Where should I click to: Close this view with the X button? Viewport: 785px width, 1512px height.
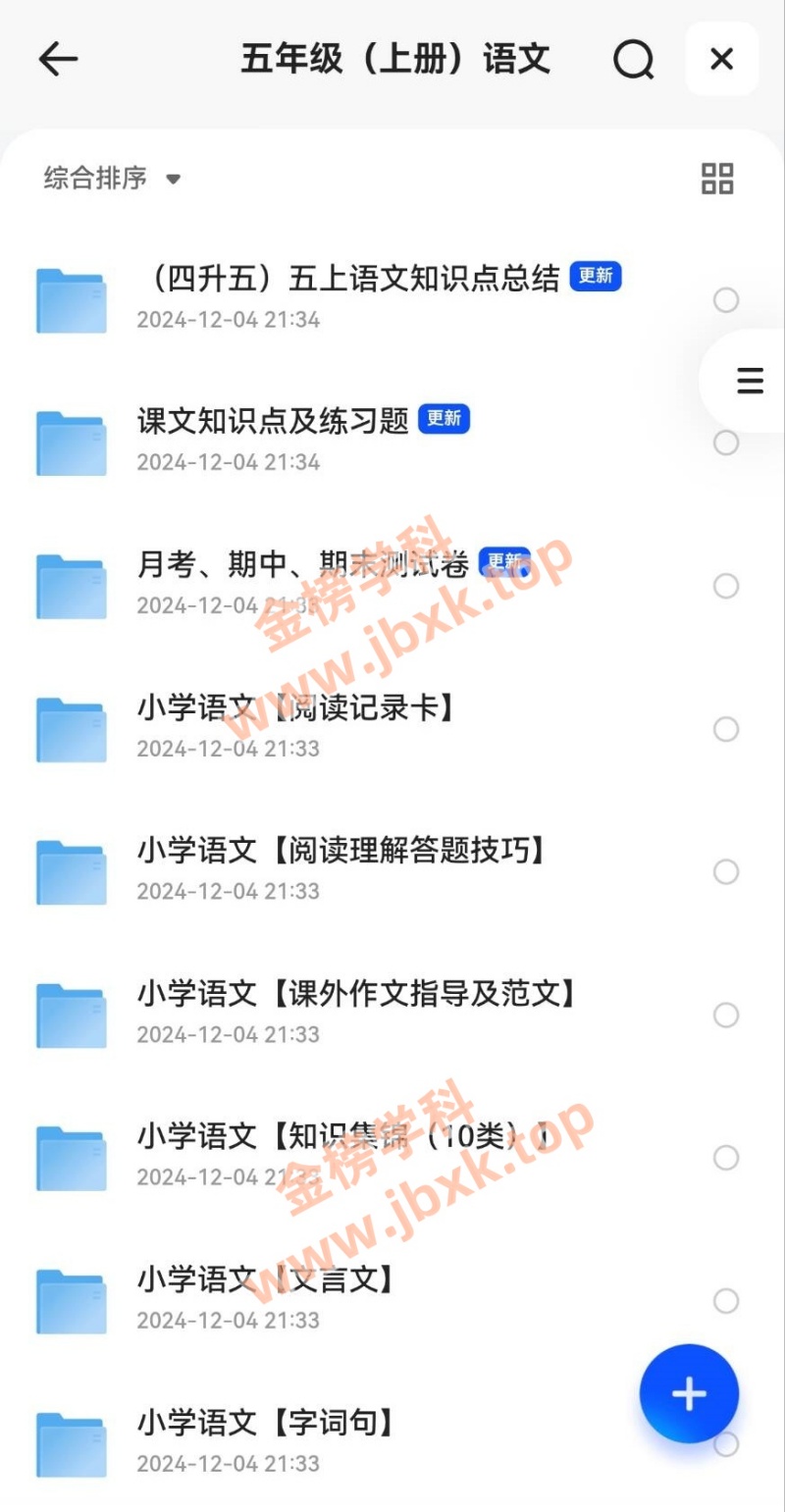(722, 59)
